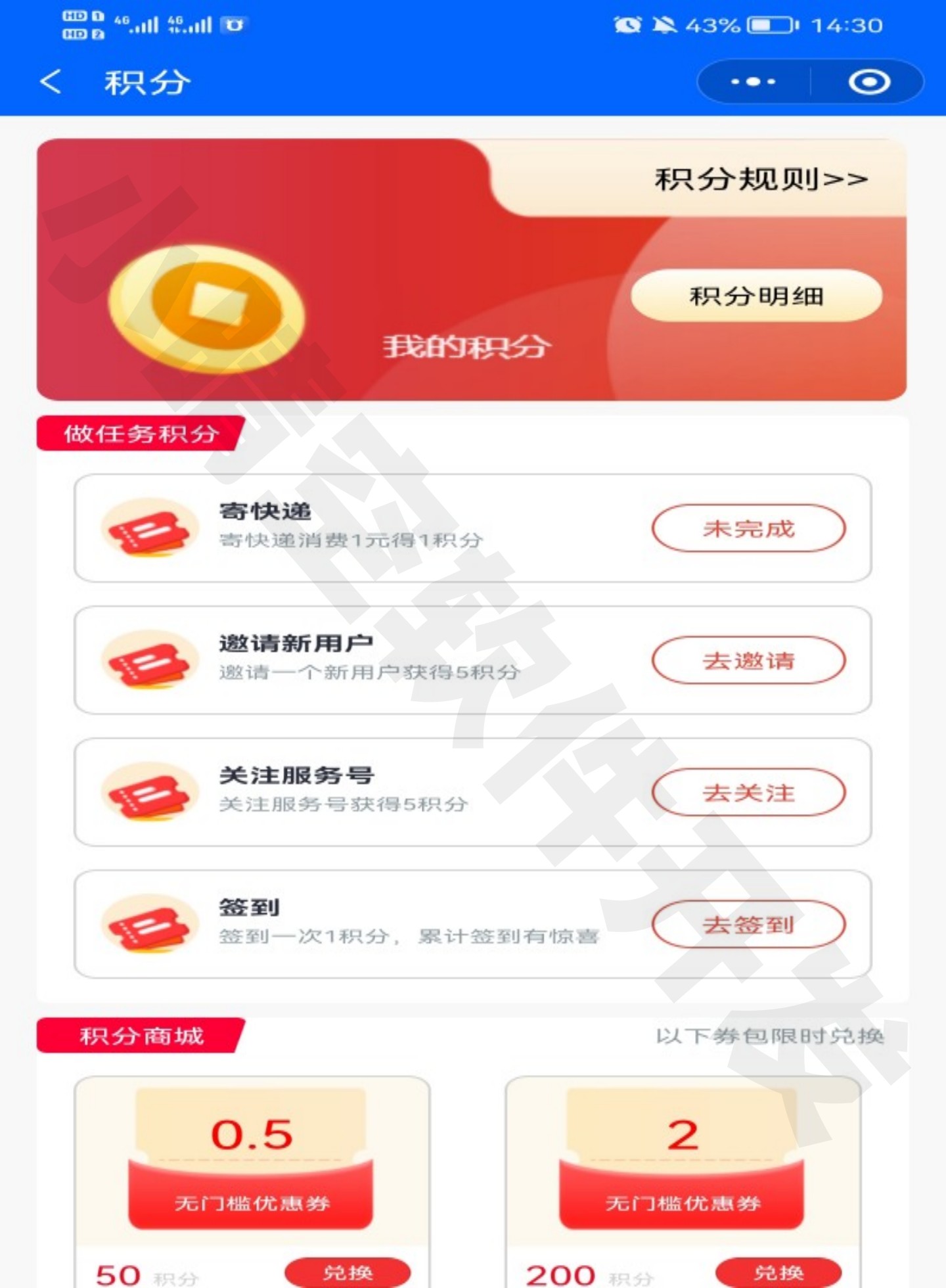Viewport: 946px width, 1288px height.
Task: Tap 去签到 to check in
Action: (x=748, y=925)
